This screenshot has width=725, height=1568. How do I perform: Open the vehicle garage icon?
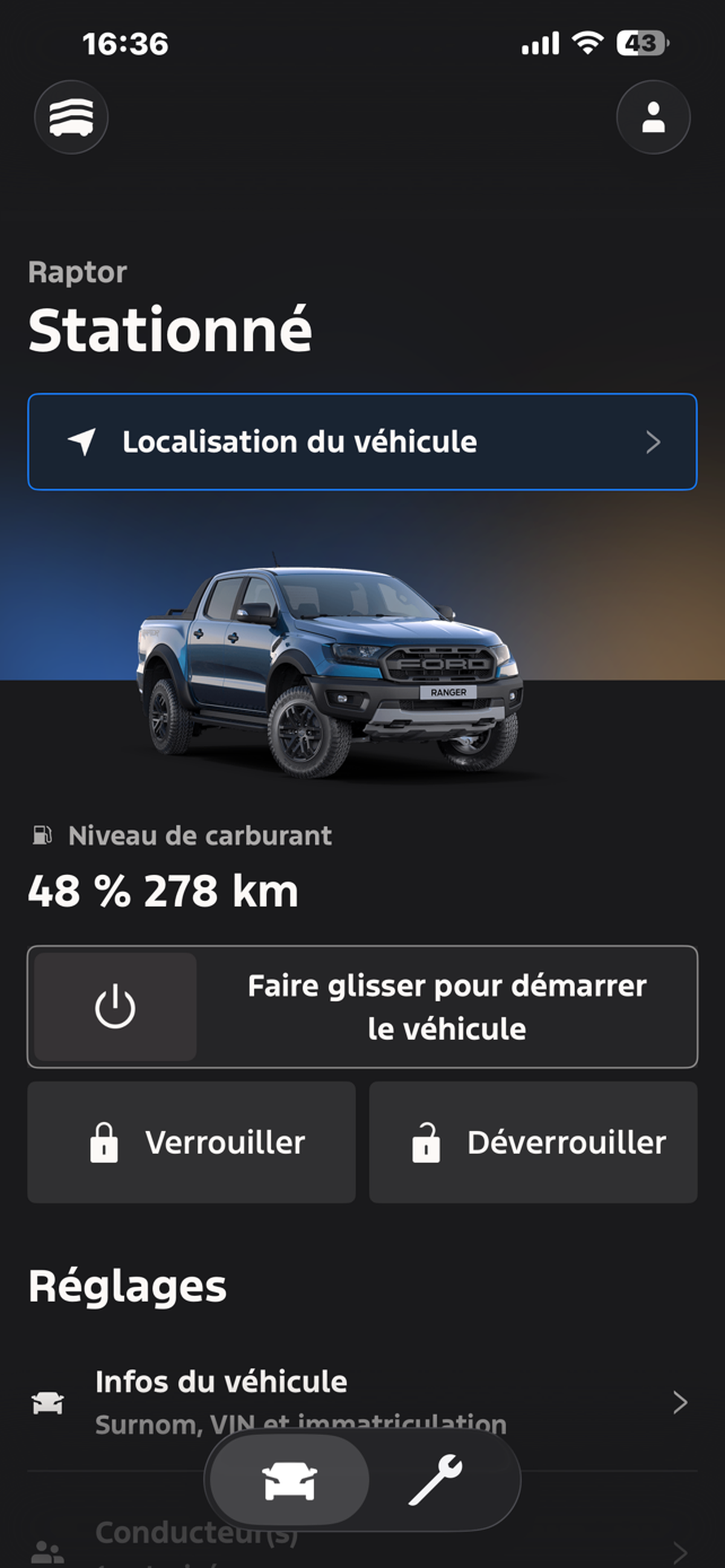tap(71, 117)
